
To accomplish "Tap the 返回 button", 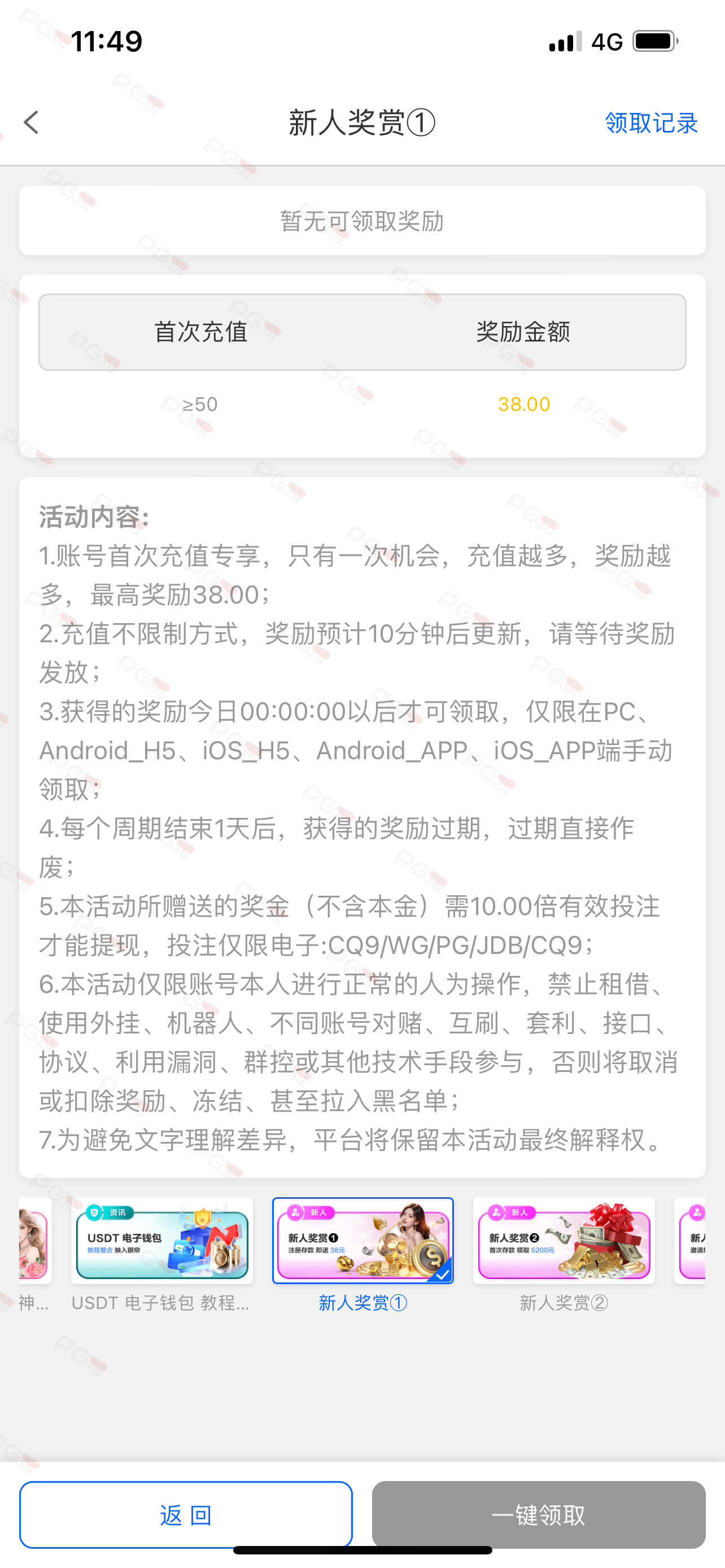I will (186, 1514).
